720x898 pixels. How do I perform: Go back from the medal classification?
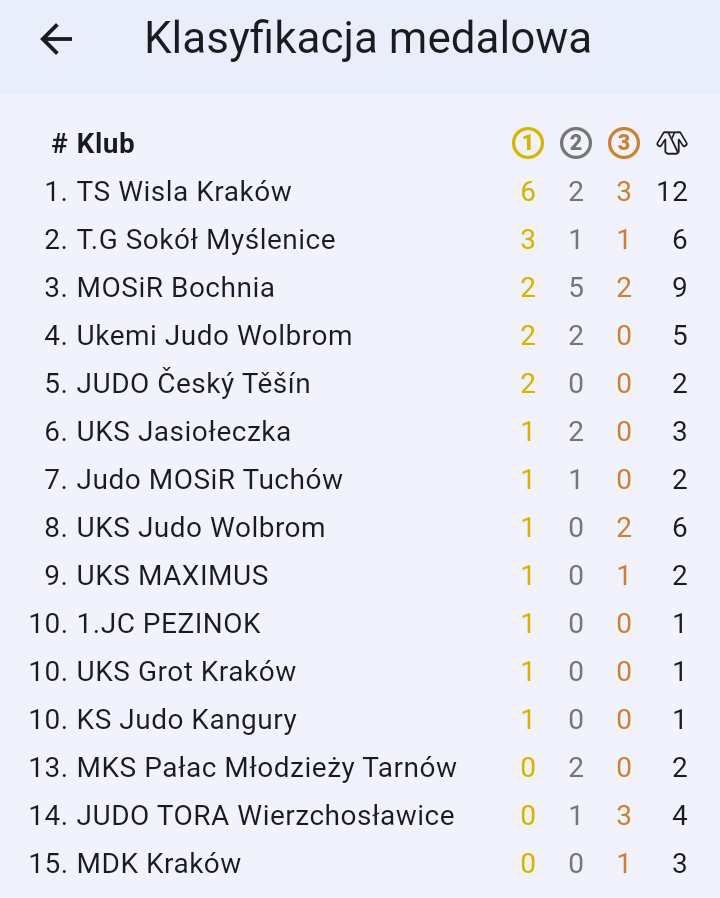(x=56, y=40)
